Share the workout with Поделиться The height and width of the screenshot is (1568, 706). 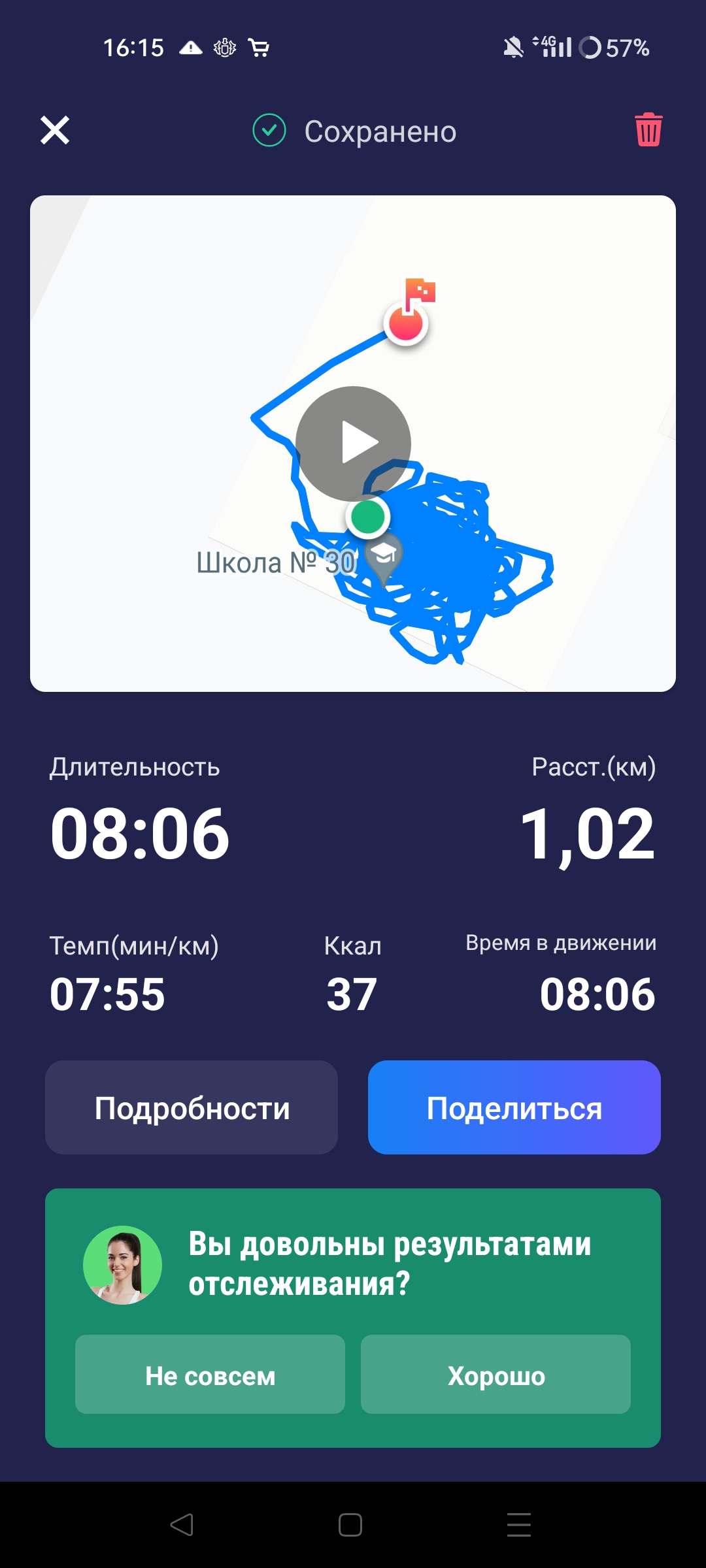tap(514, 1107)
